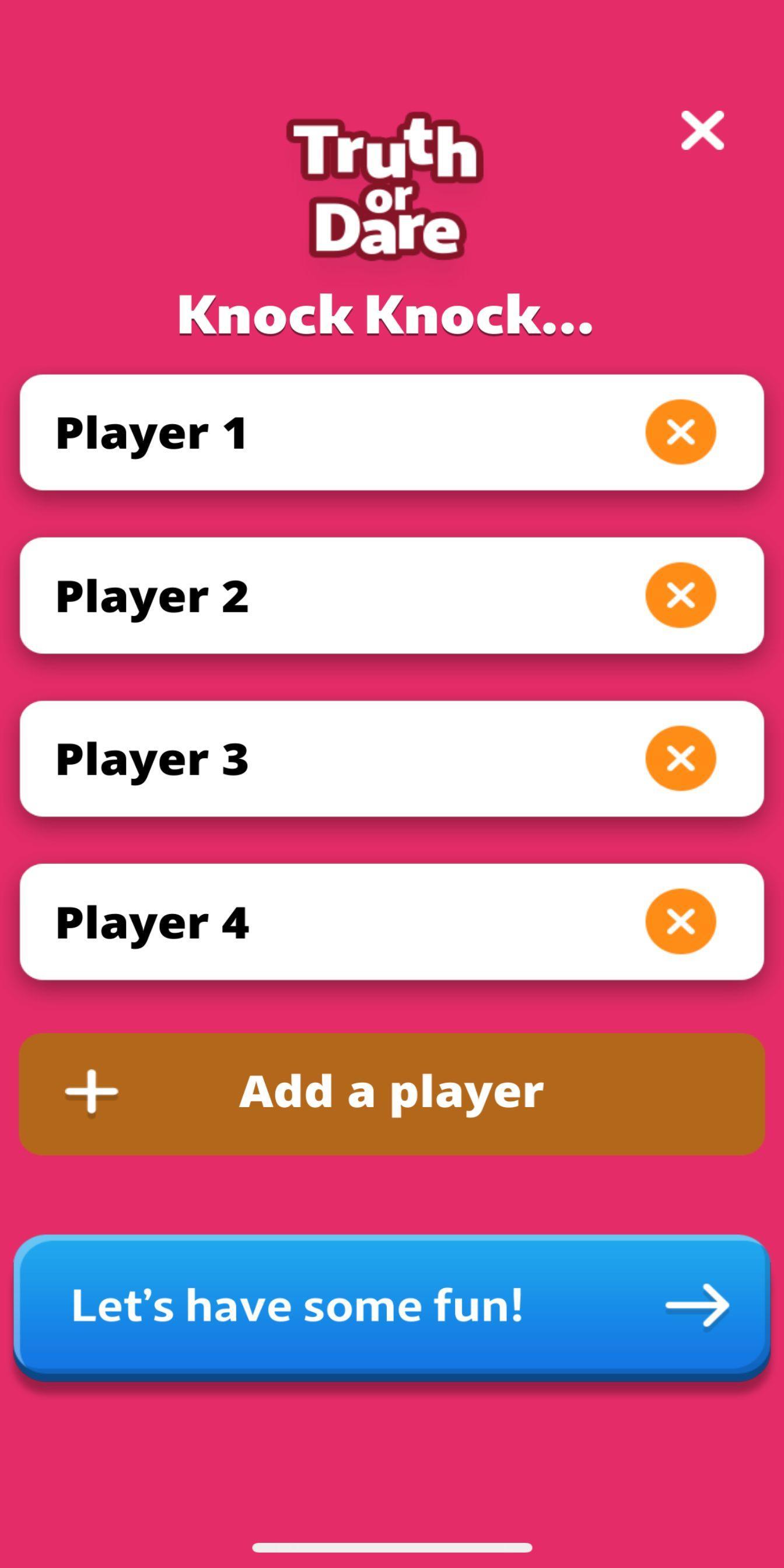Remove Player 1 from the list
This screenshot has height=1568, width=784.
click(681, 432)
